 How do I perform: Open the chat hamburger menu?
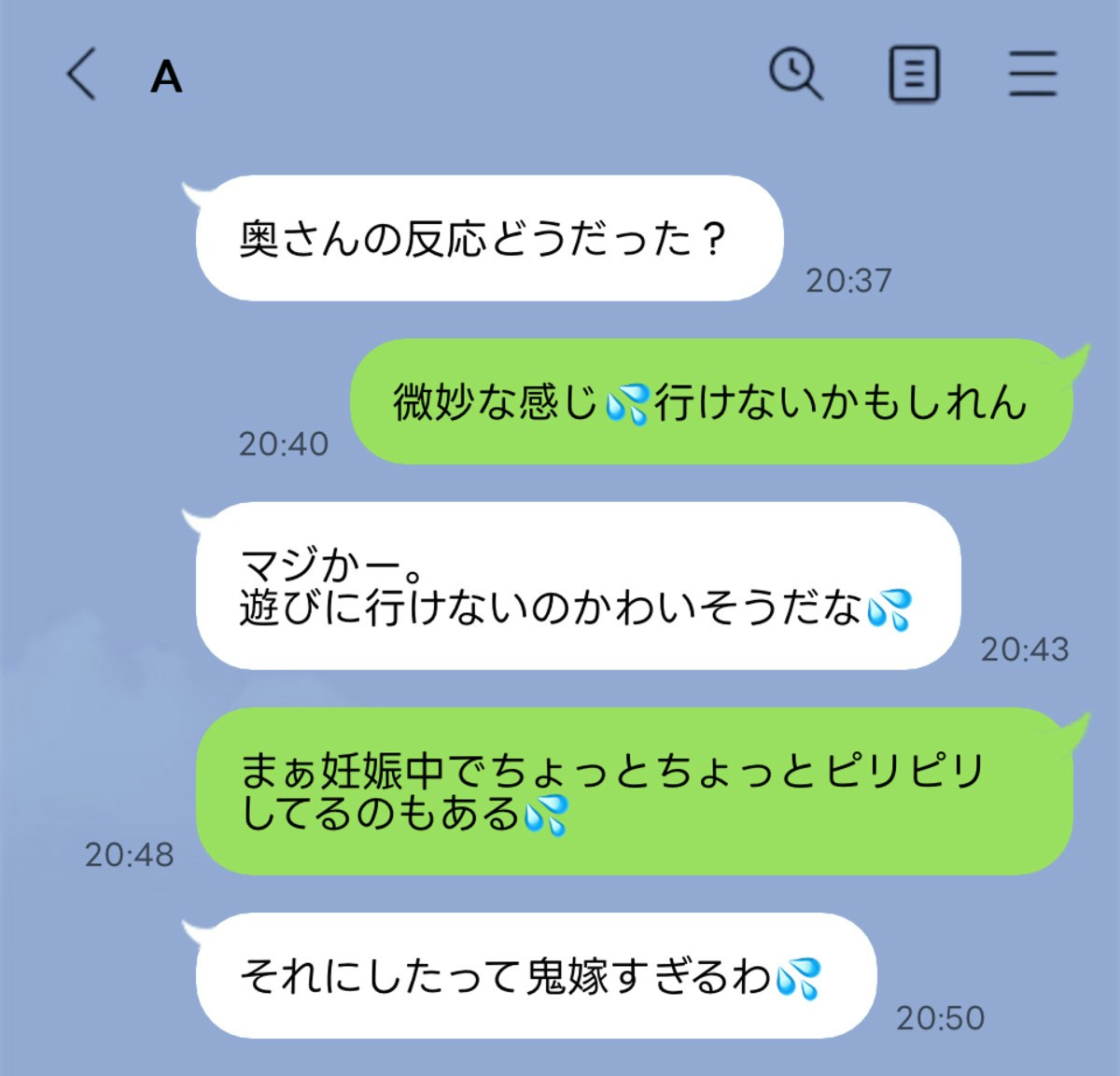pyautogui.click(x=1032, y=75)
